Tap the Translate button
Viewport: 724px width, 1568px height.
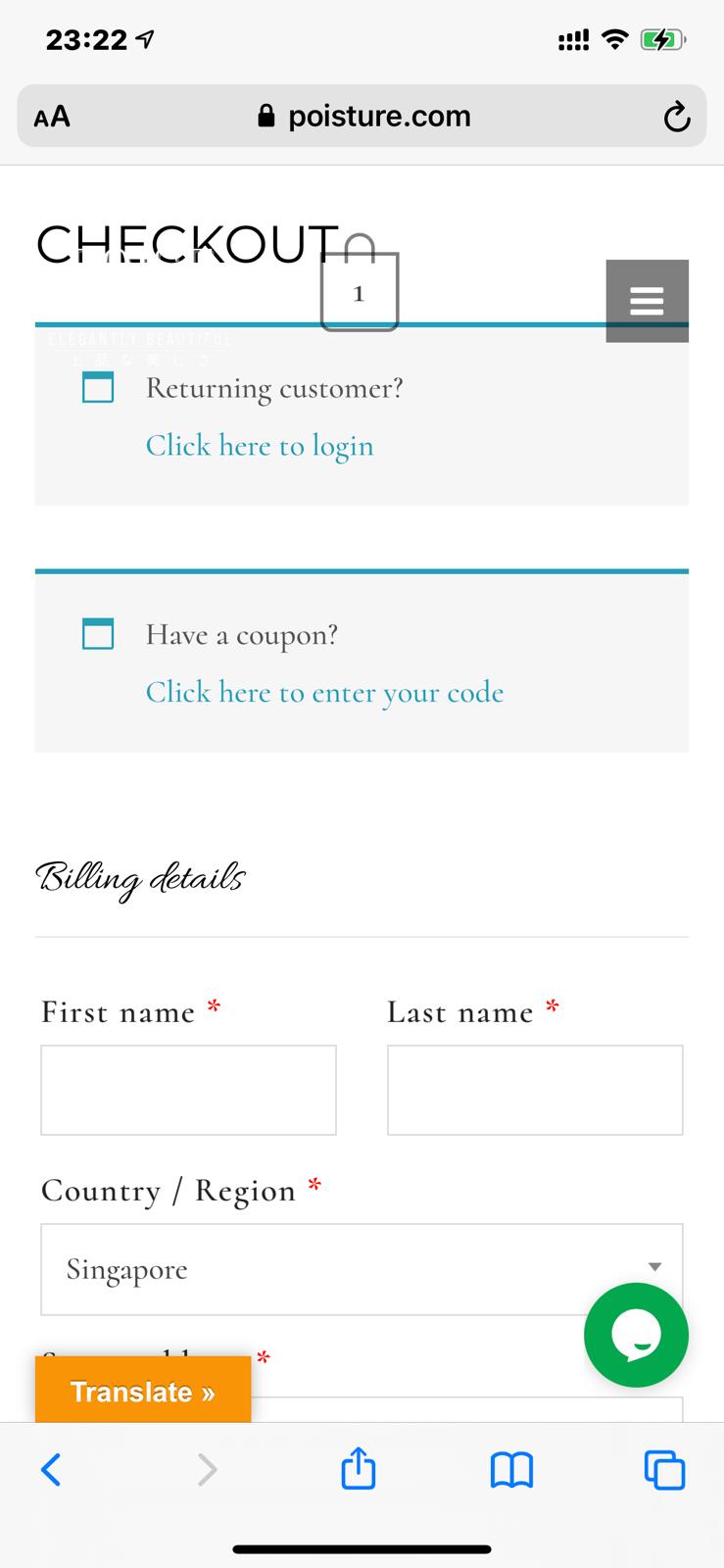[x=143, y=1391]
